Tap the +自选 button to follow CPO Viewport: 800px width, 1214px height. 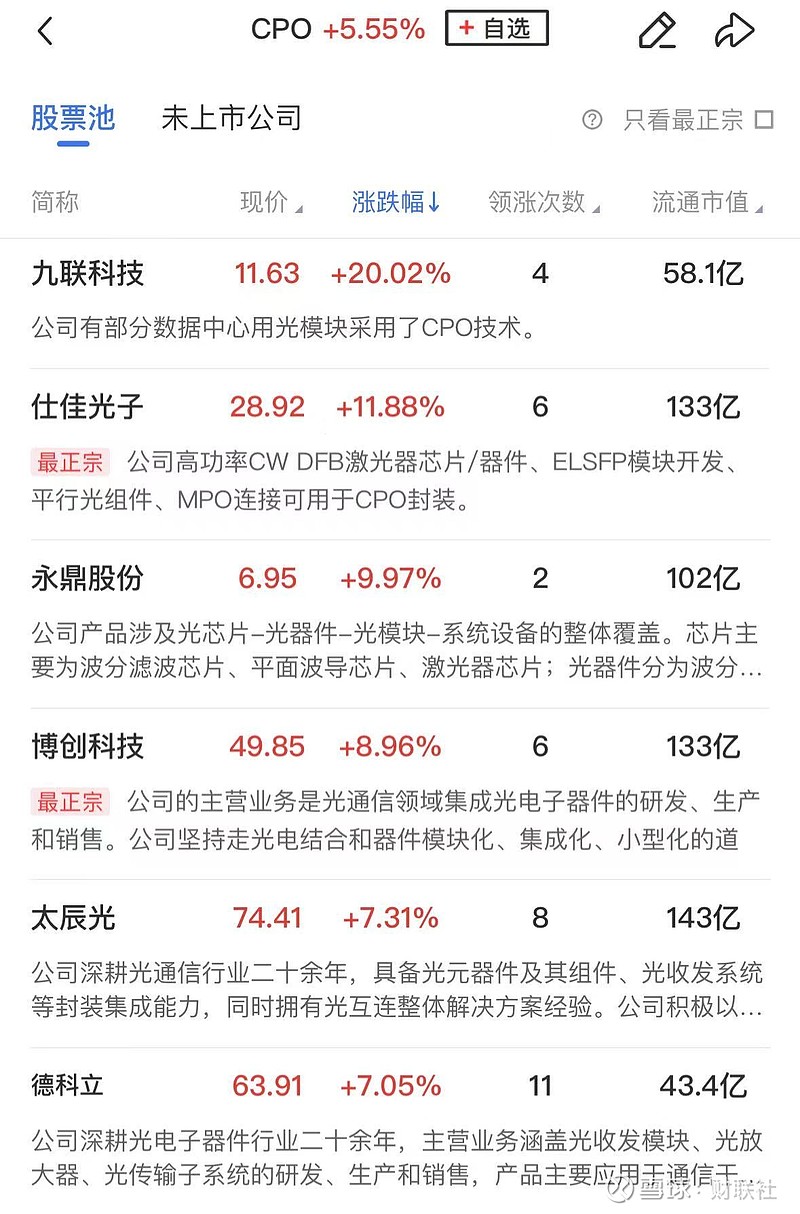[496, 28]
